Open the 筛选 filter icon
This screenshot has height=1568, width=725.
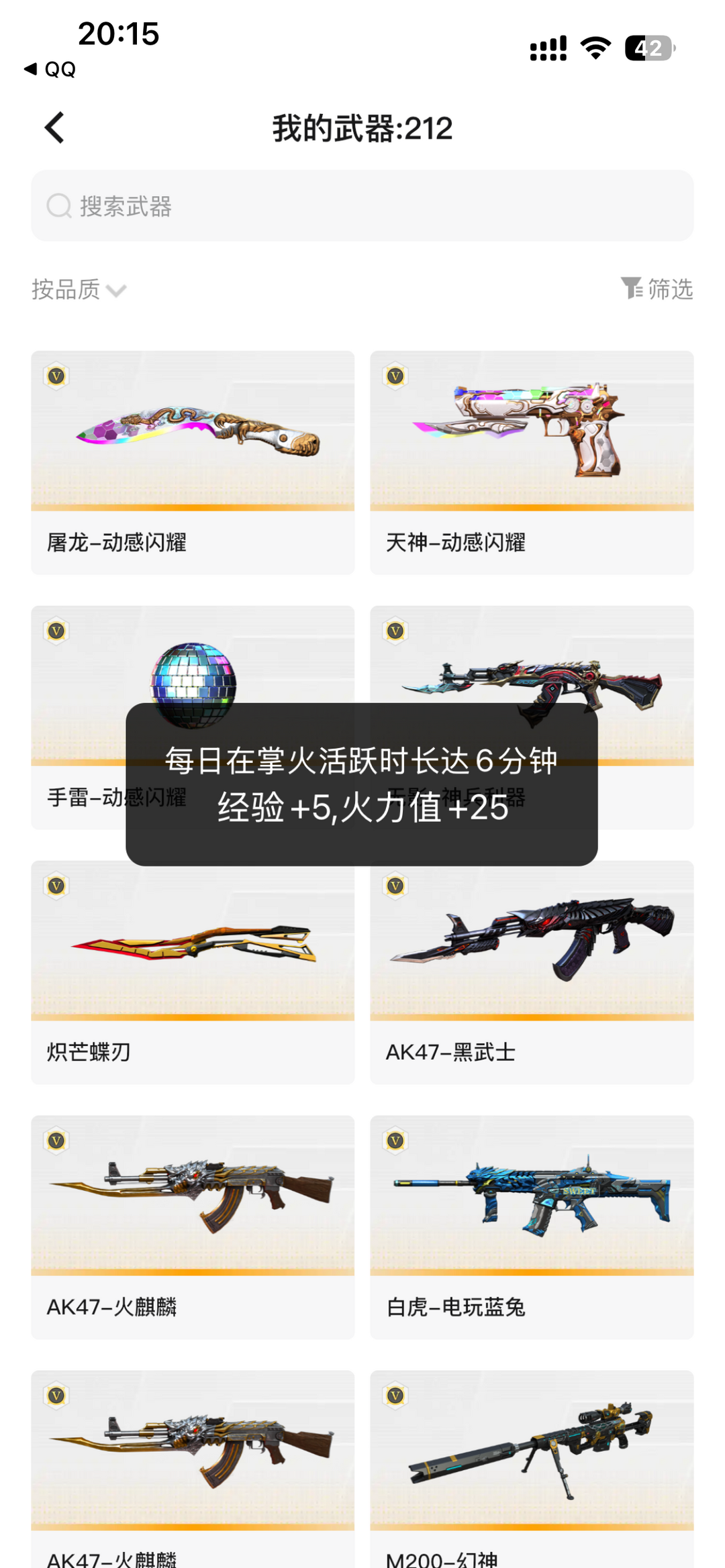[x=632, y=289]
